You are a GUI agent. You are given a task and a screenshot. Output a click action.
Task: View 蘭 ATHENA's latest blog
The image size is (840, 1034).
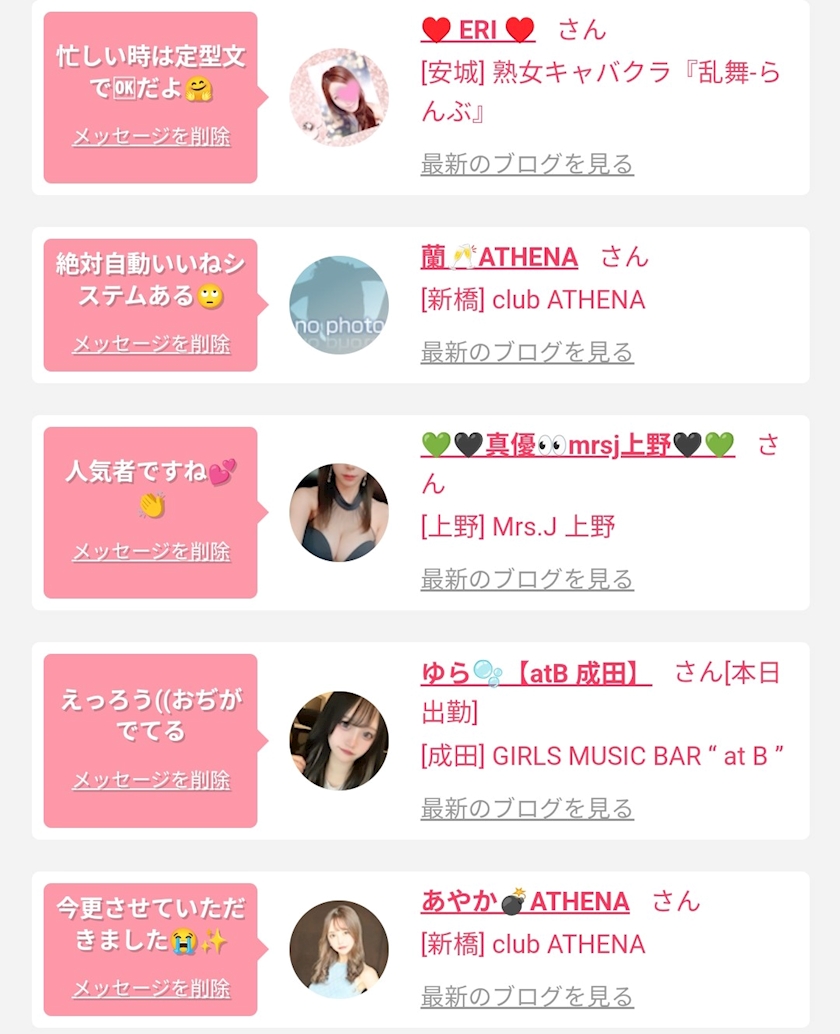tap(527, 352)
